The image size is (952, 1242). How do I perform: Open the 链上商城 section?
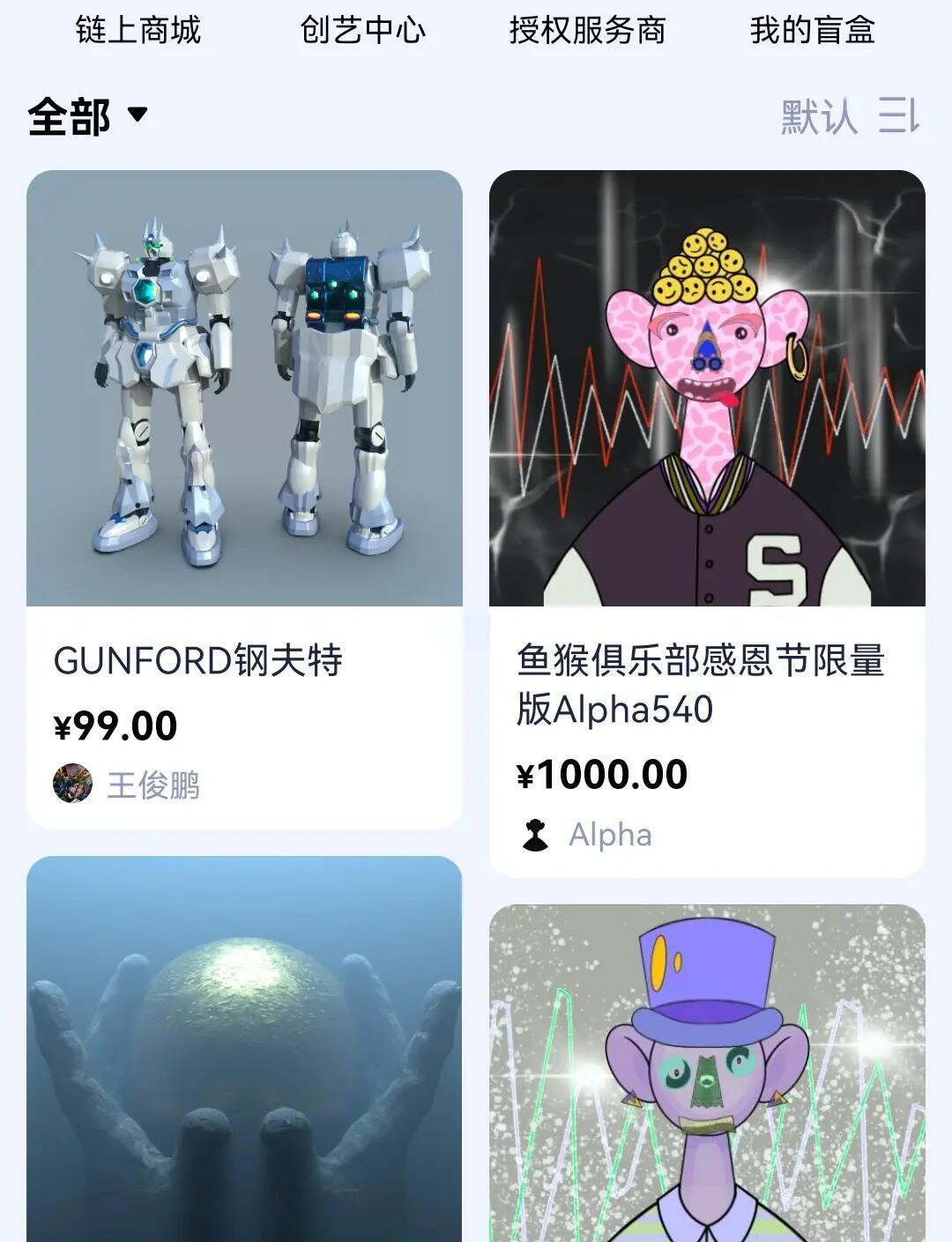(138, 29)
